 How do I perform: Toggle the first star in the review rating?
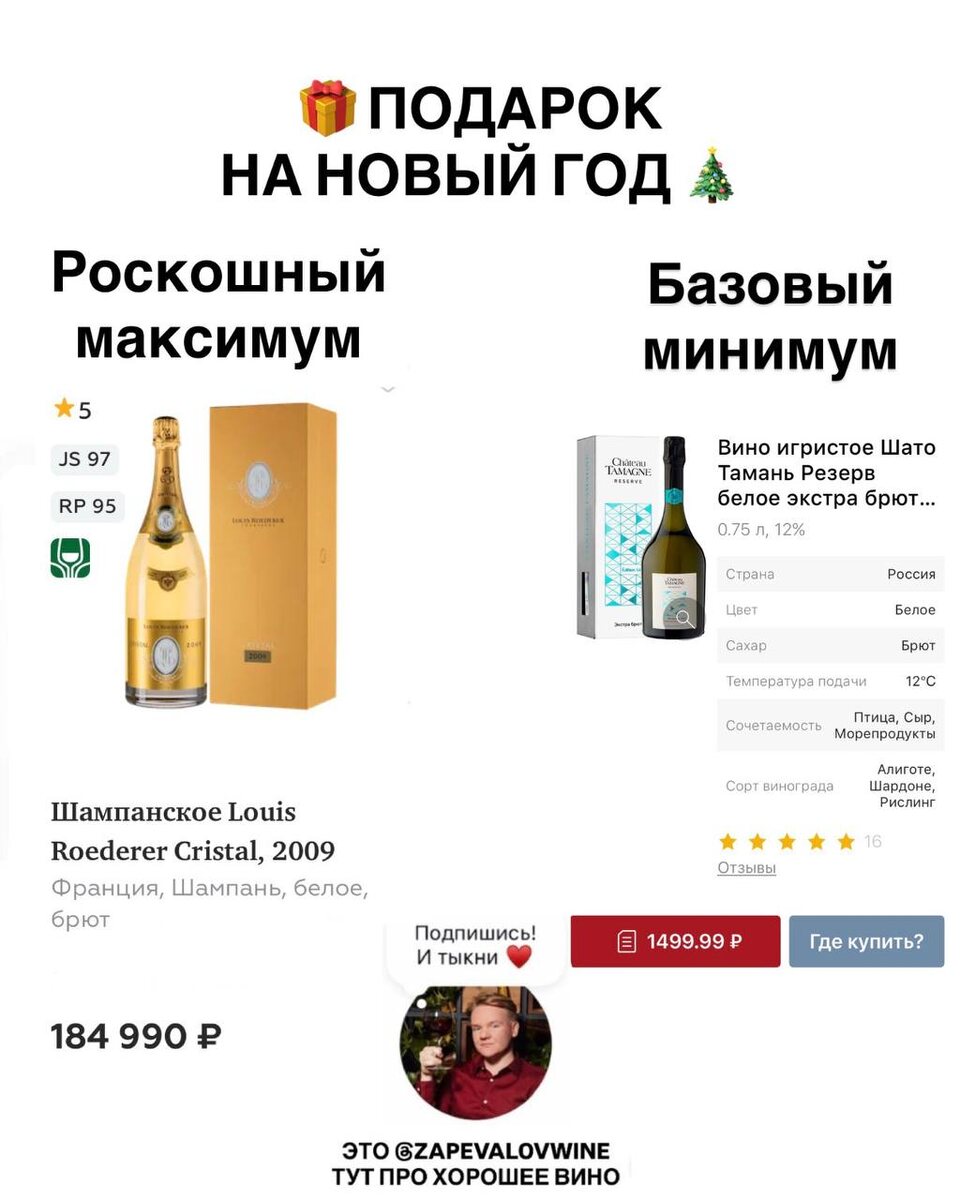click(729, 842)
